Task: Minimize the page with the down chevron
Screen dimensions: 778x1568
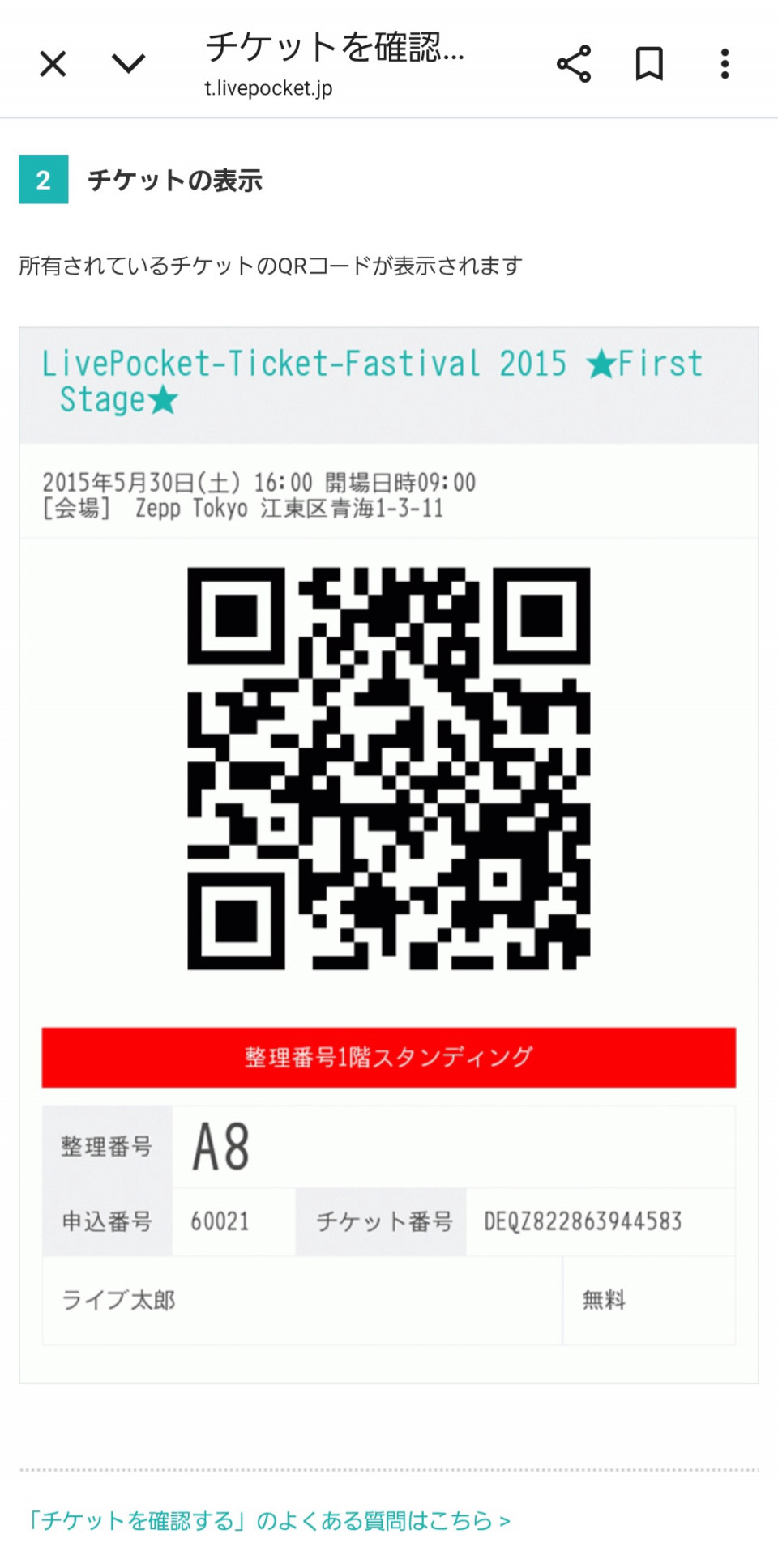Action: (x=128, y=63)
